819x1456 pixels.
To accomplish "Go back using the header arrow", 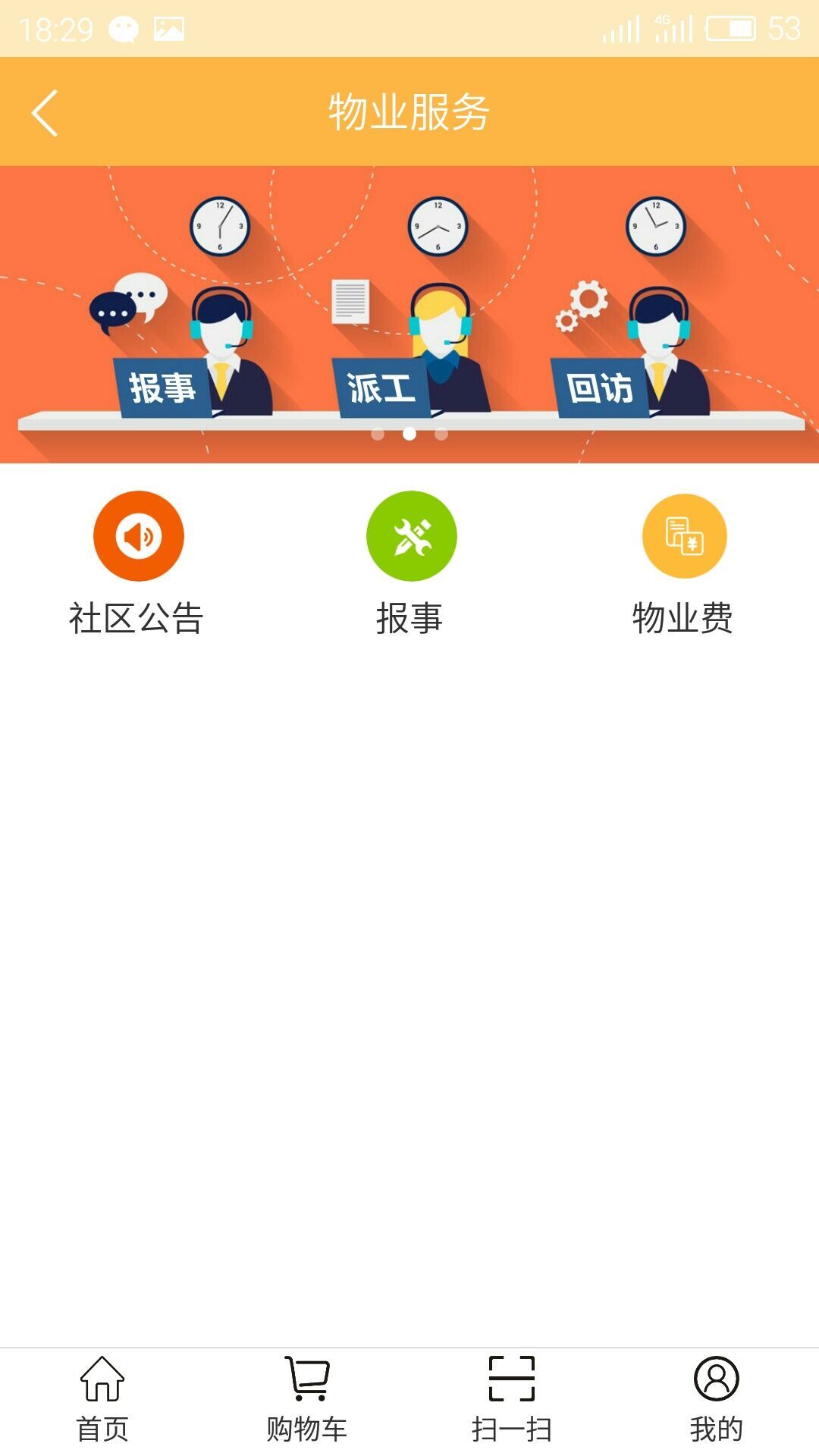I will coord(45,113).
